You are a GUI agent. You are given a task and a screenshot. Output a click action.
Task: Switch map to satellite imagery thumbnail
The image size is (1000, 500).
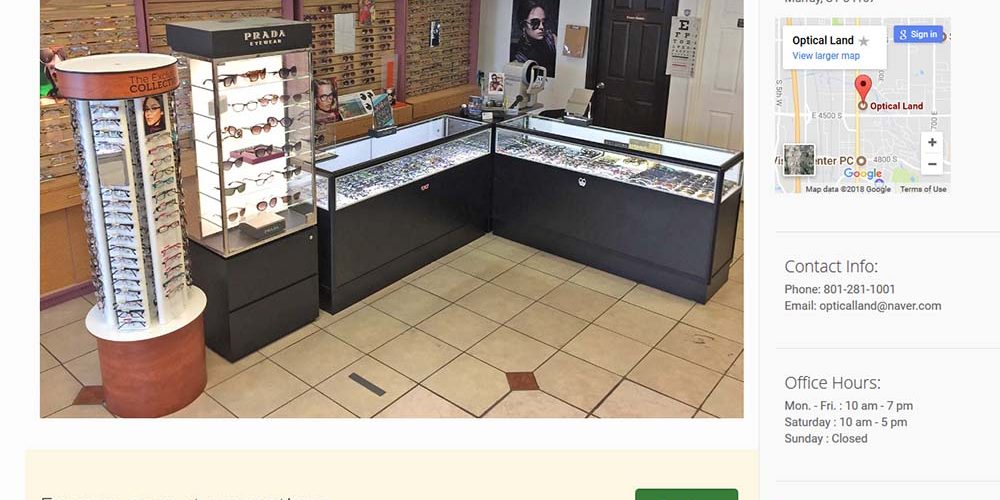pyautogui.click(x=799, y=160)
